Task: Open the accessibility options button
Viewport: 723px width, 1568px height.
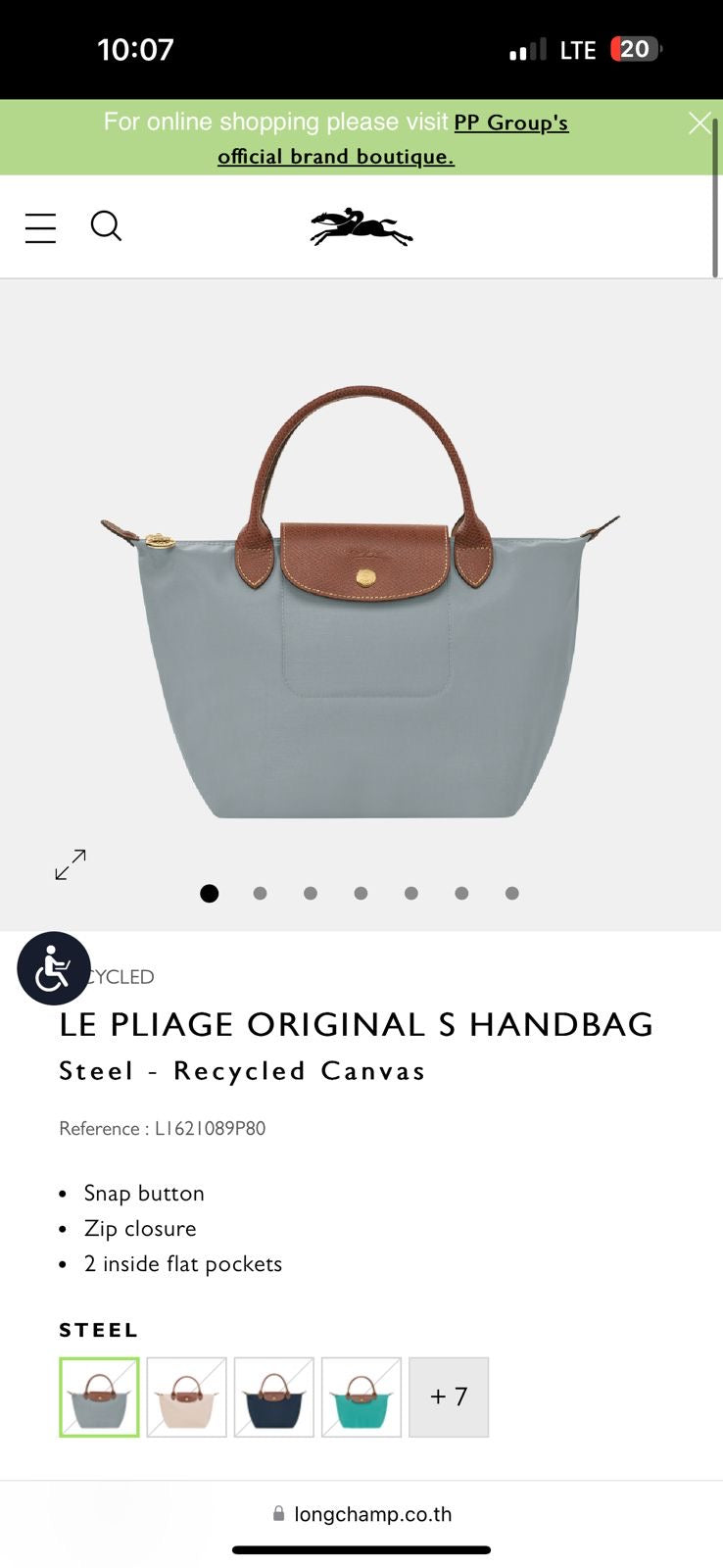Action: [x=54, y=968]
